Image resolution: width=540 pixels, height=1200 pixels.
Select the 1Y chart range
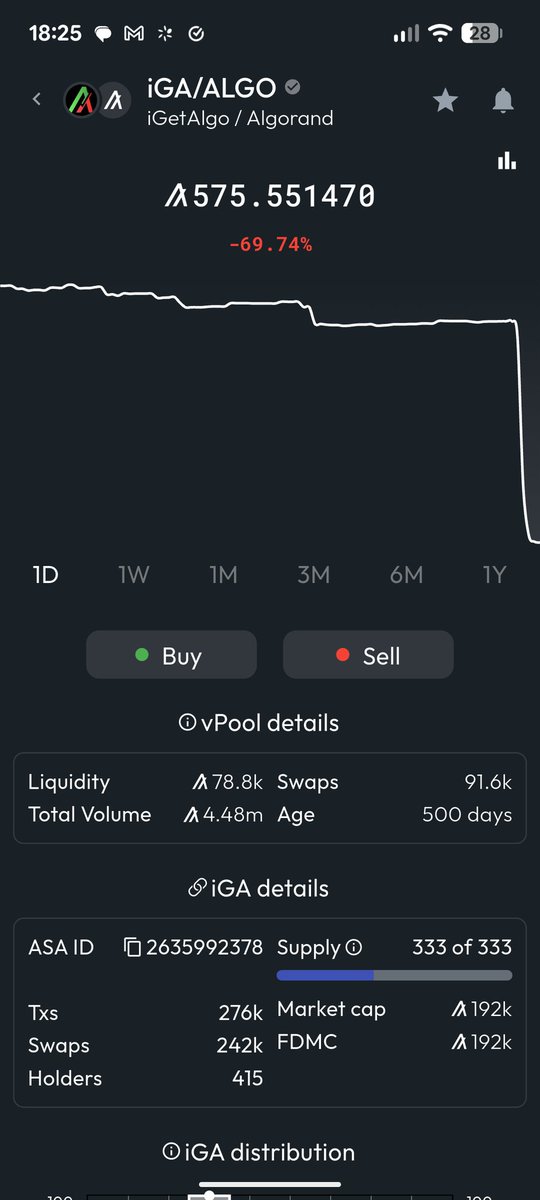494,575
